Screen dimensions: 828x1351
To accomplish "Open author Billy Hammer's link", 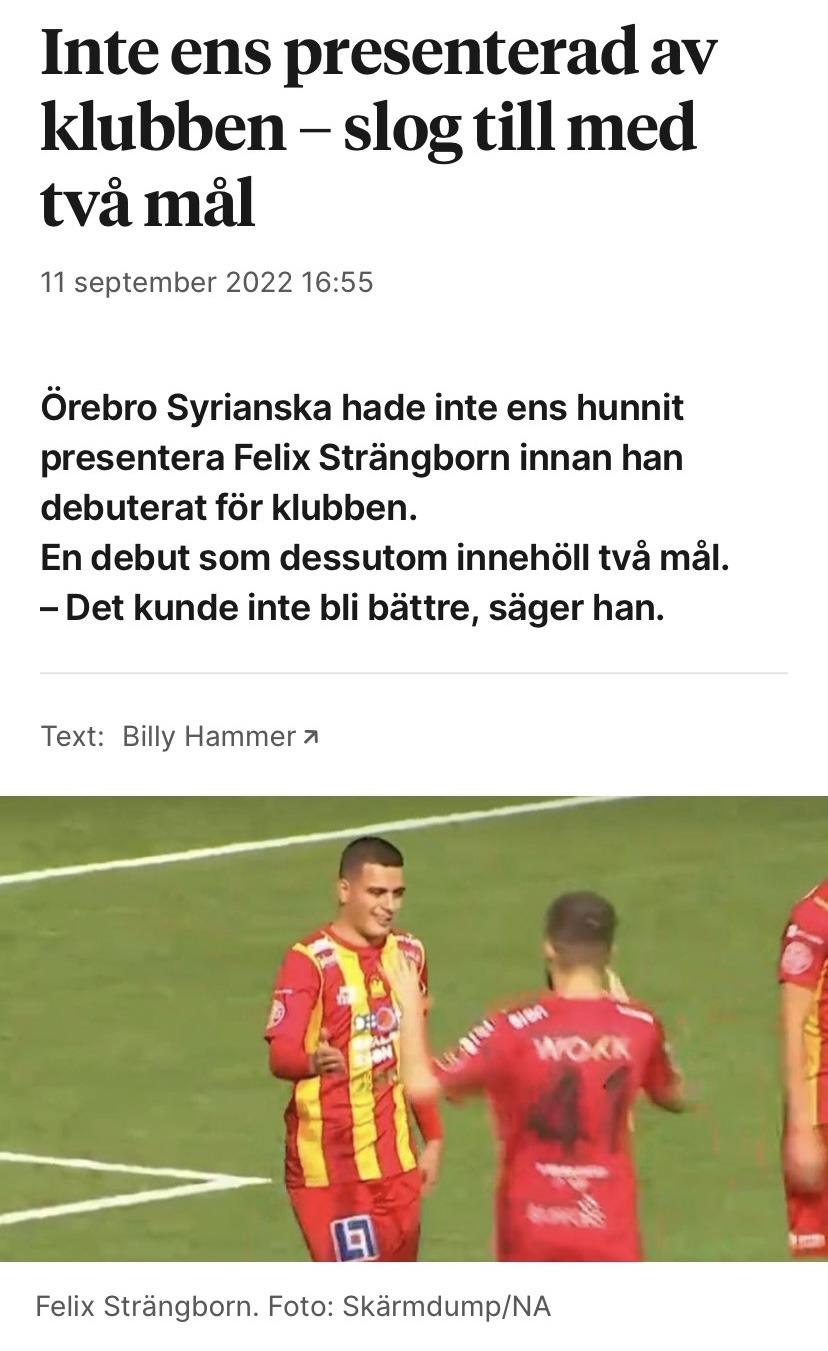I will [x=219, y=737].
